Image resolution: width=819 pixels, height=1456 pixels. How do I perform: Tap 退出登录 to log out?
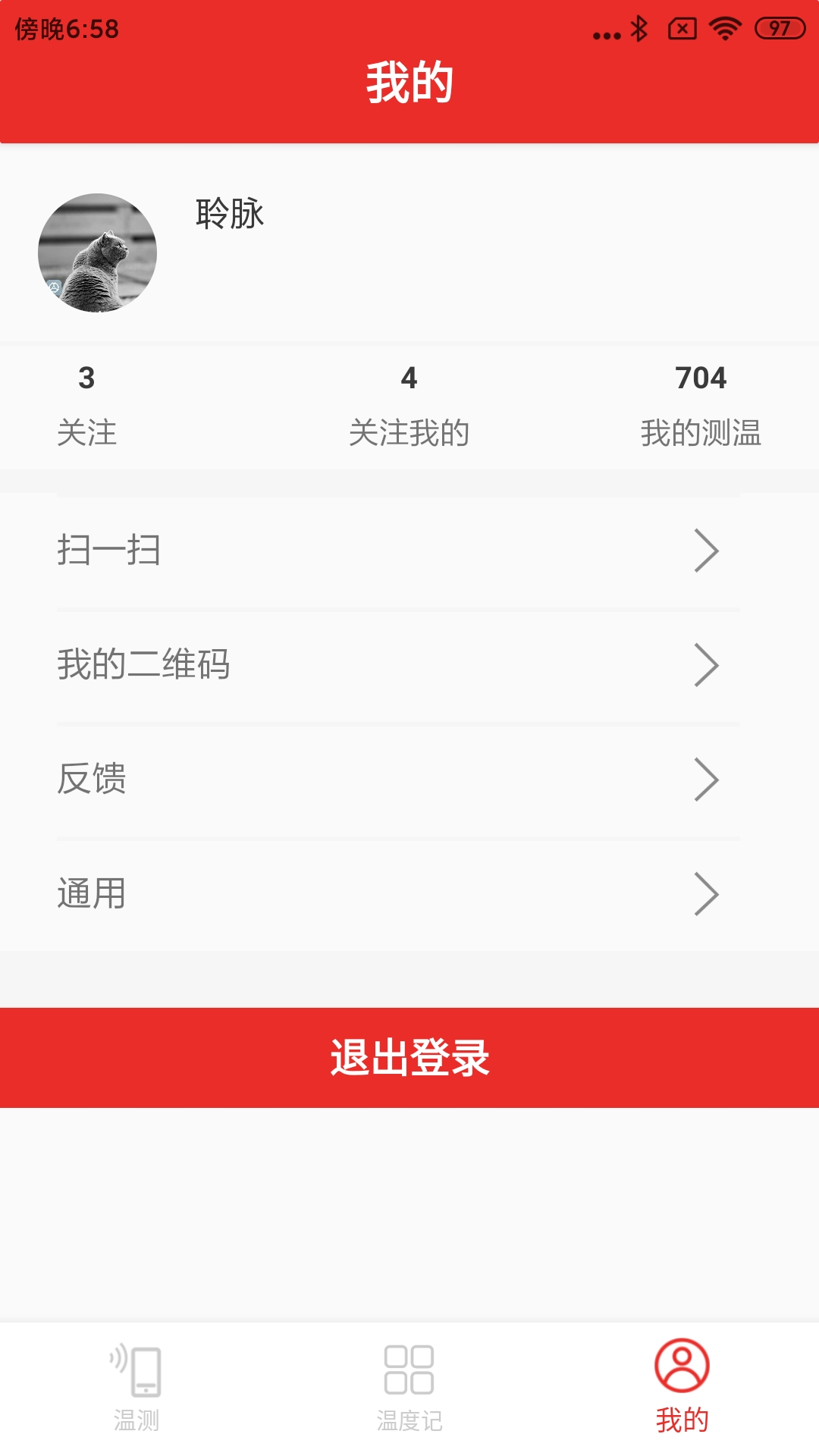point(409,1058)
